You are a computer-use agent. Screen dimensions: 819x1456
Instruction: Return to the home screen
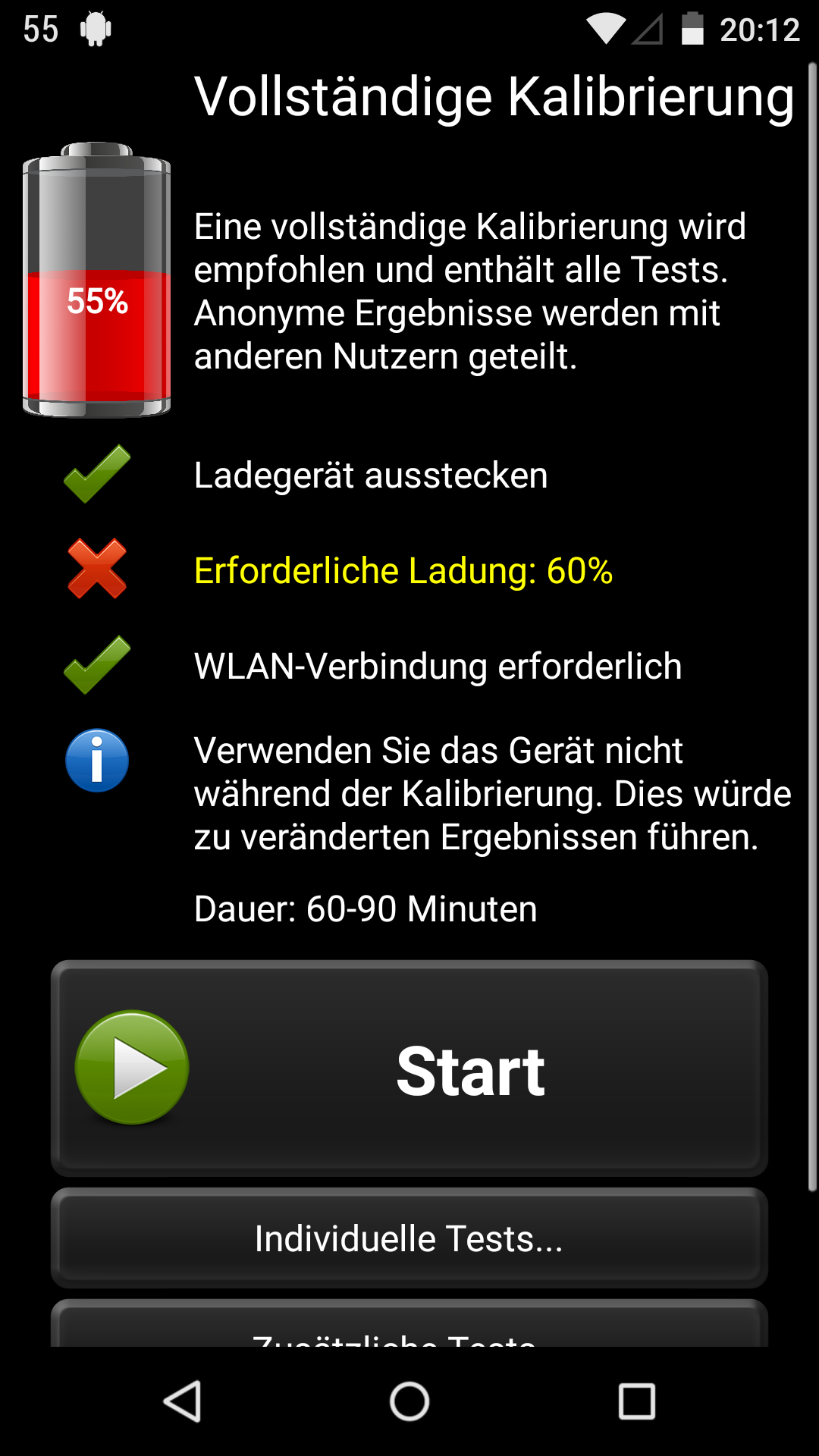(409, 1401)
